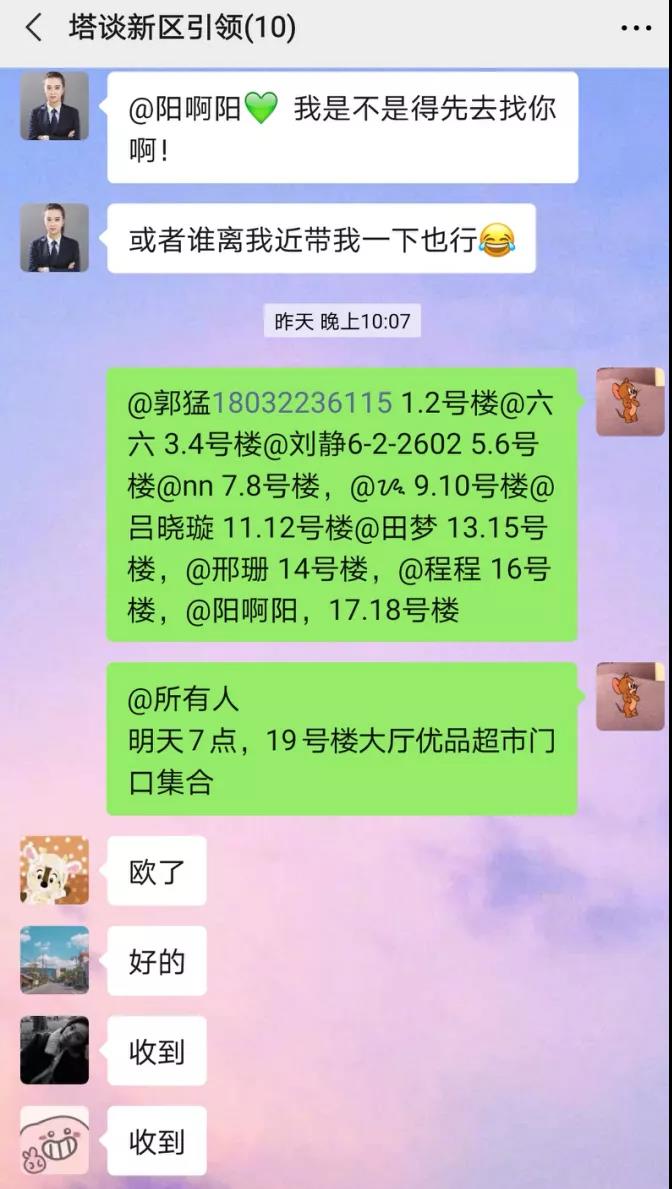Open the dark photo avatar beside 收到
This screenshot has height=1189, width=672.
(54, 1050)
